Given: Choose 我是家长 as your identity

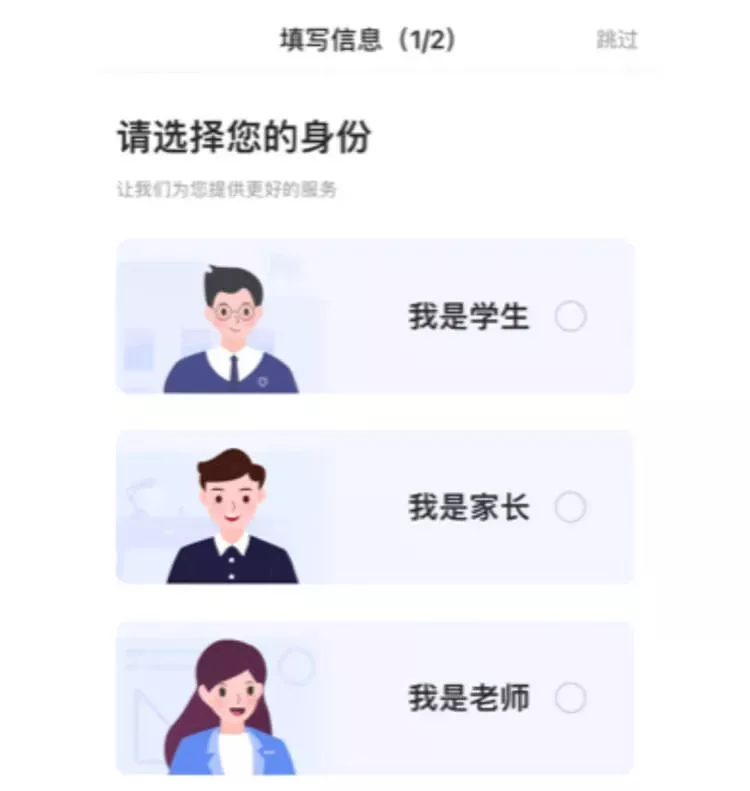Looking at the screenshot, I should tap(570, 508).
